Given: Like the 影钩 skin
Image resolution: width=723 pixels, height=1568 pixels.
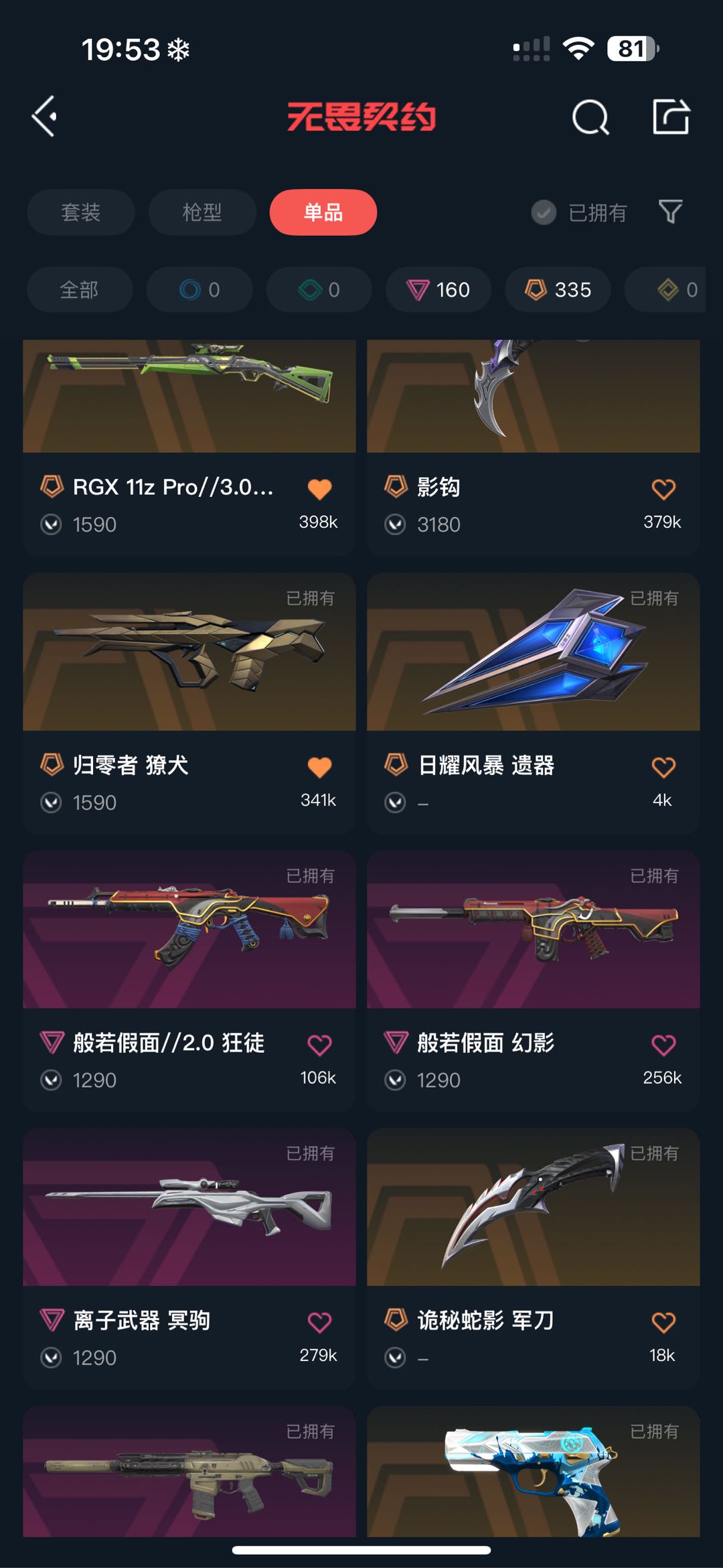Looking at the screenshot, I should tap(663, 489).
